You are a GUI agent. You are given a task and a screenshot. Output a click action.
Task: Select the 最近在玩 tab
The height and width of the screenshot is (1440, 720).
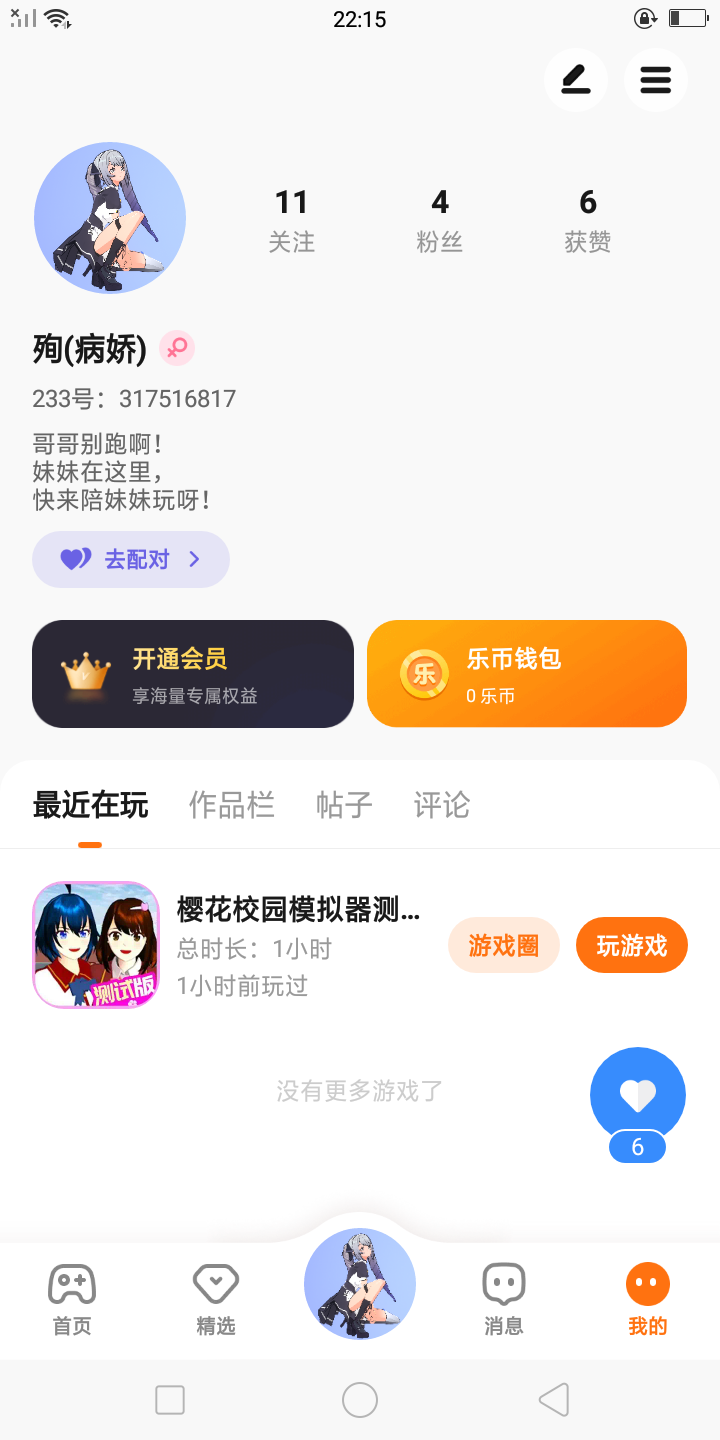pyautogui.click(x=90, y=805)
